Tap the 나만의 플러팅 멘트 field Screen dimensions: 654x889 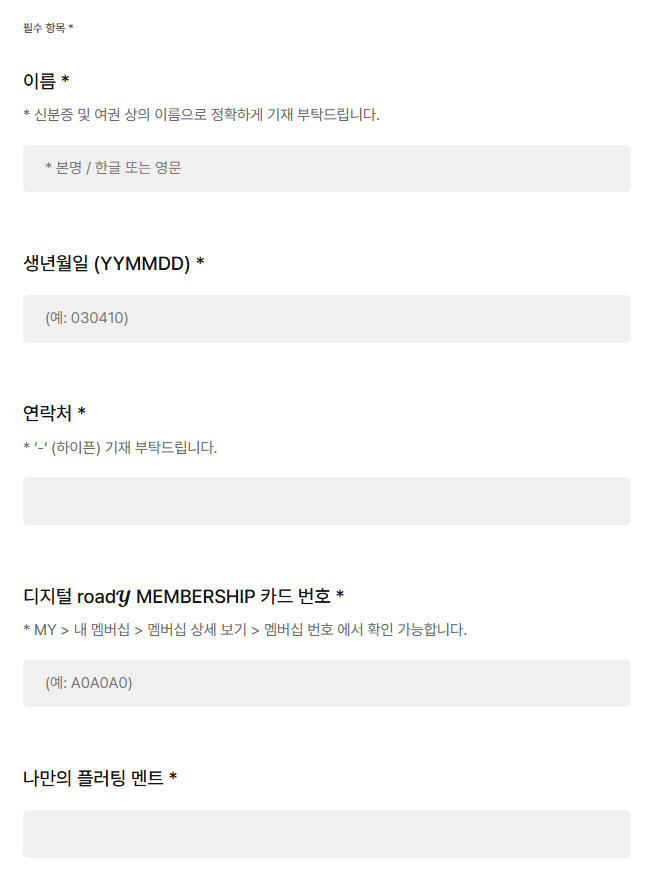[326, 833]
